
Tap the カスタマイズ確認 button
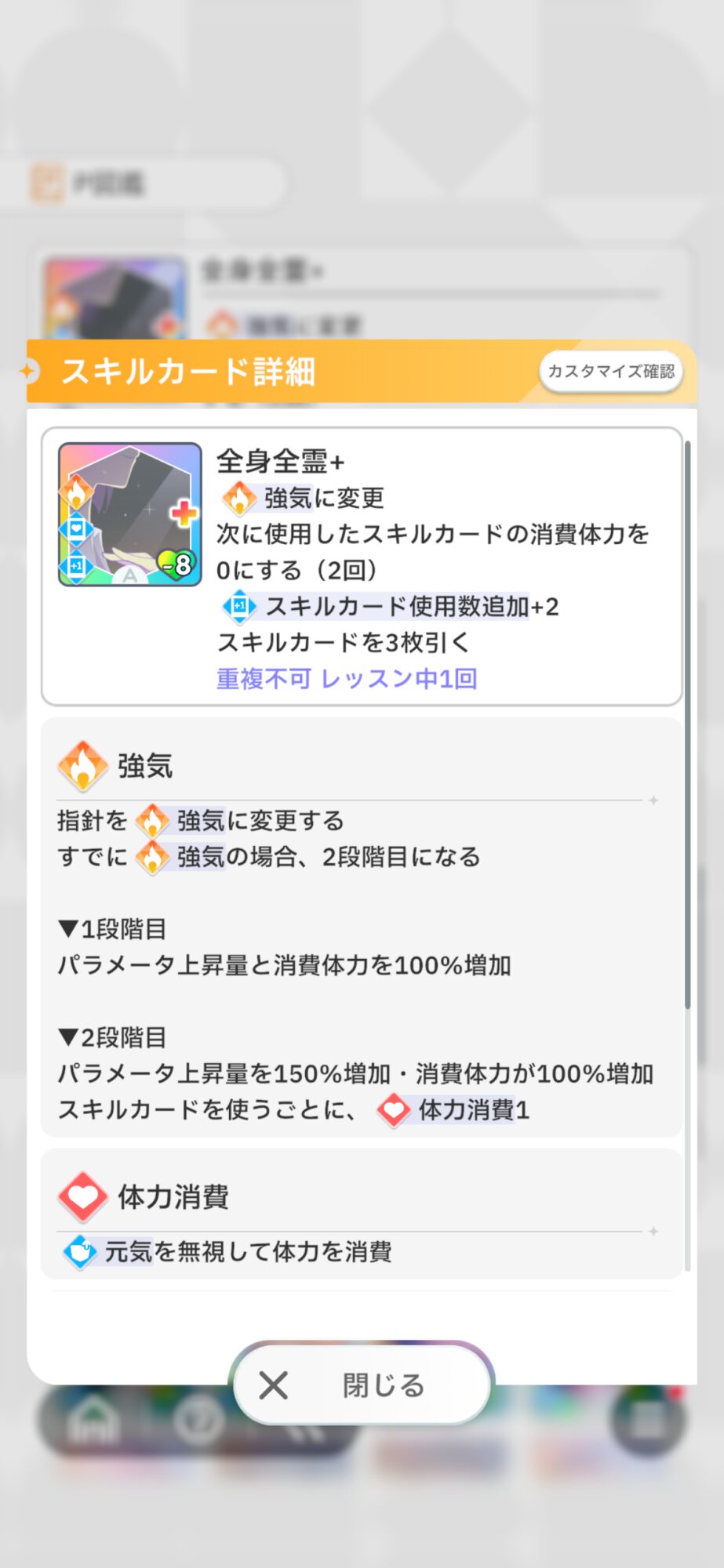(x=611, y=371)
